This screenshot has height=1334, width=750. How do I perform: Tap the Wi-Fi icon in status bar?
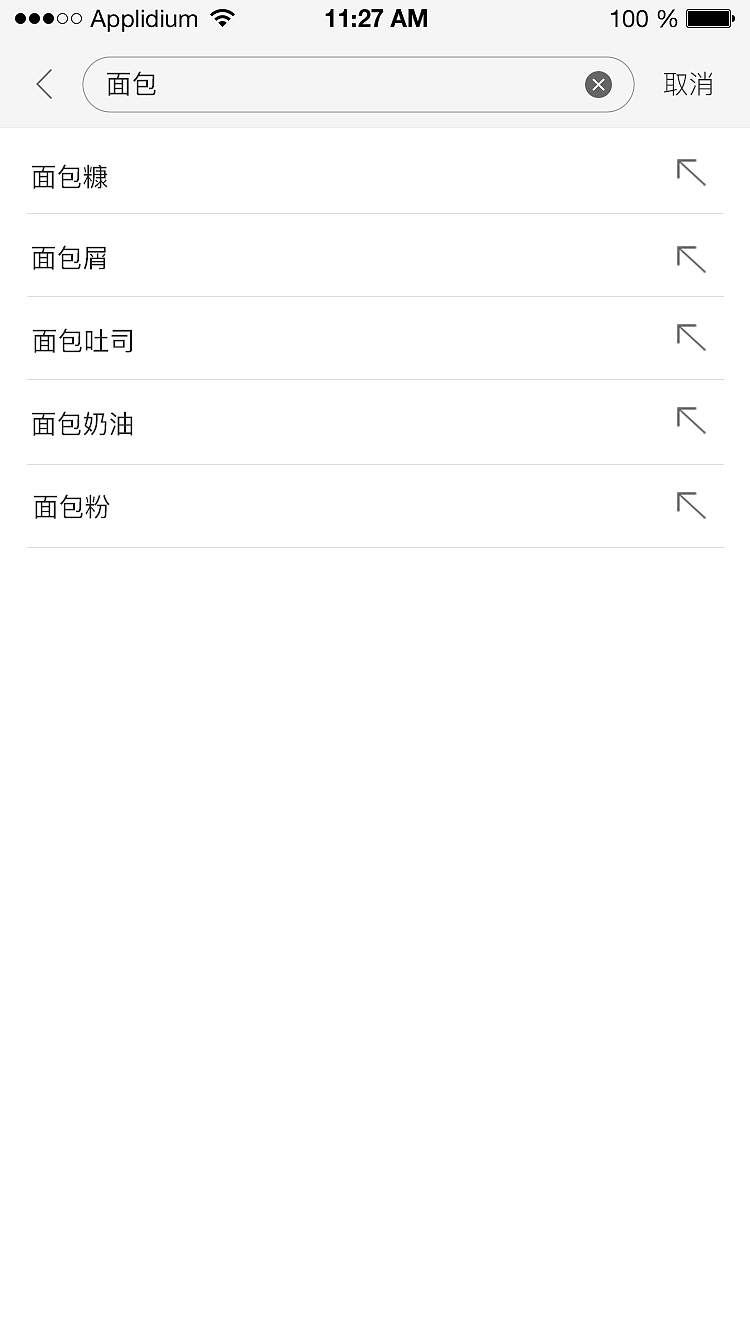coord(220,17)
